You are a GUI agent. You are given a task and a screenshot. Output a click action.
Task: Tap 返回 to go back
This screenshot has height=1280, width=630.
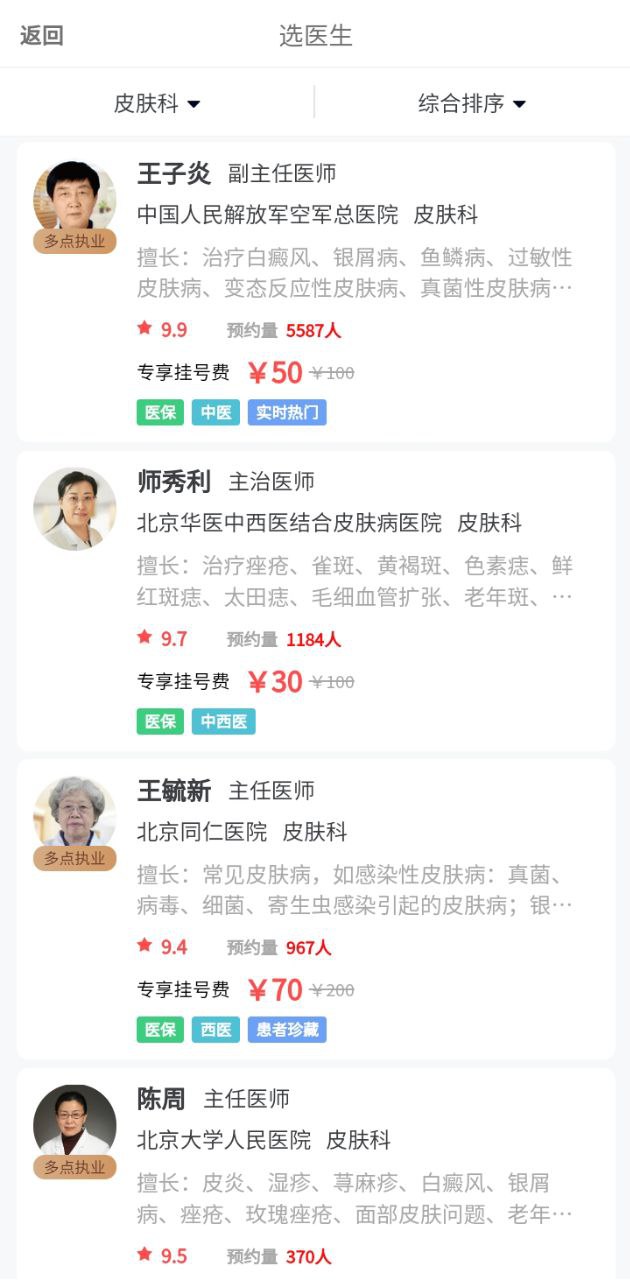pos(42,36)
